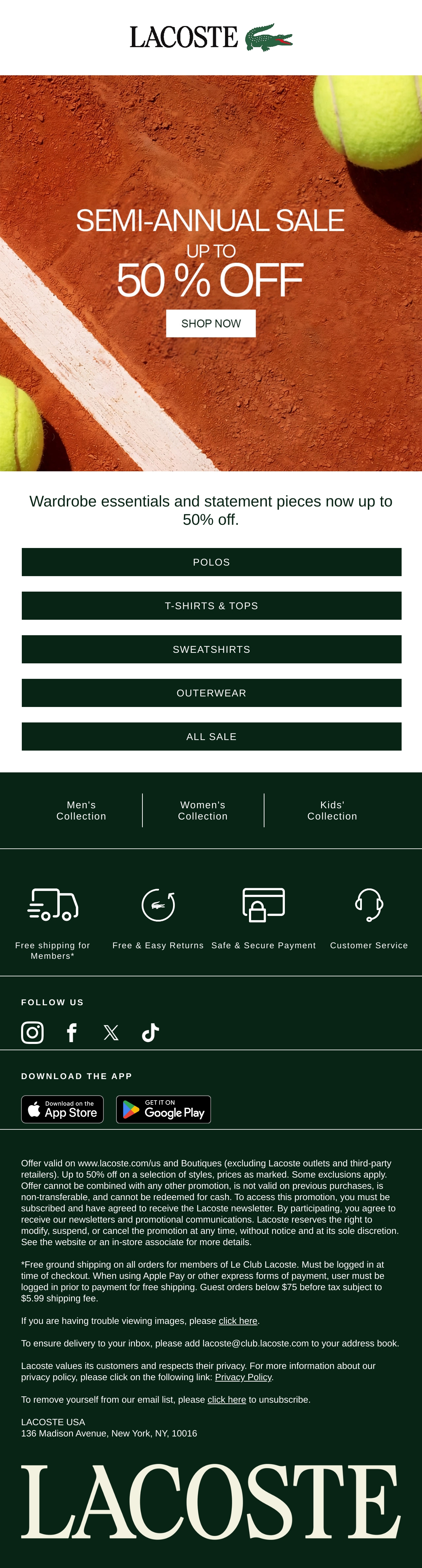Get the app on Google Play
The image size is (422, 1568).
coord(163,1109)
